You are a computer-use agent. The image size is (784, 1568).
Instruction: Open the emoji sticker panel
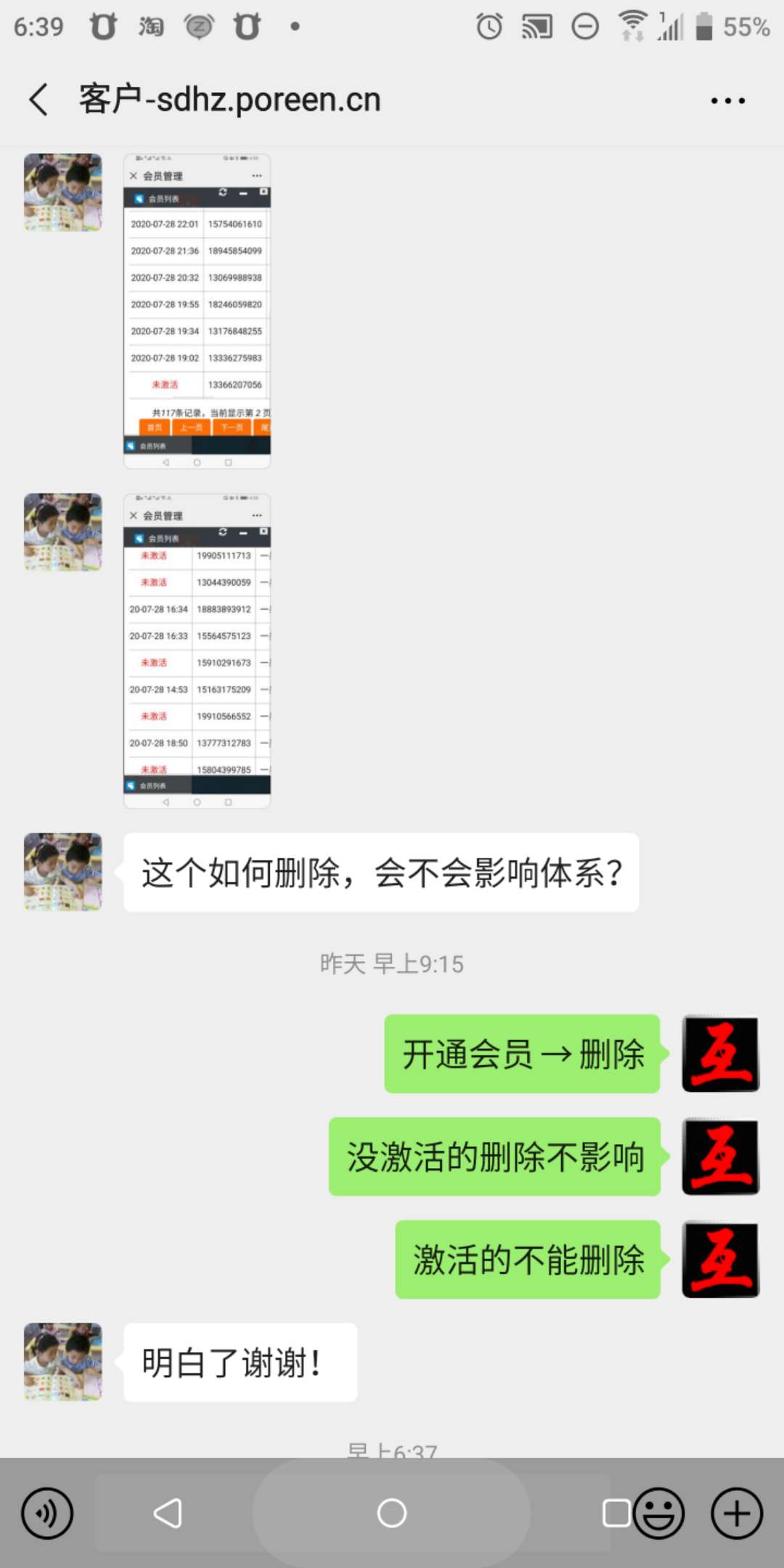(x=659, y=1514)
